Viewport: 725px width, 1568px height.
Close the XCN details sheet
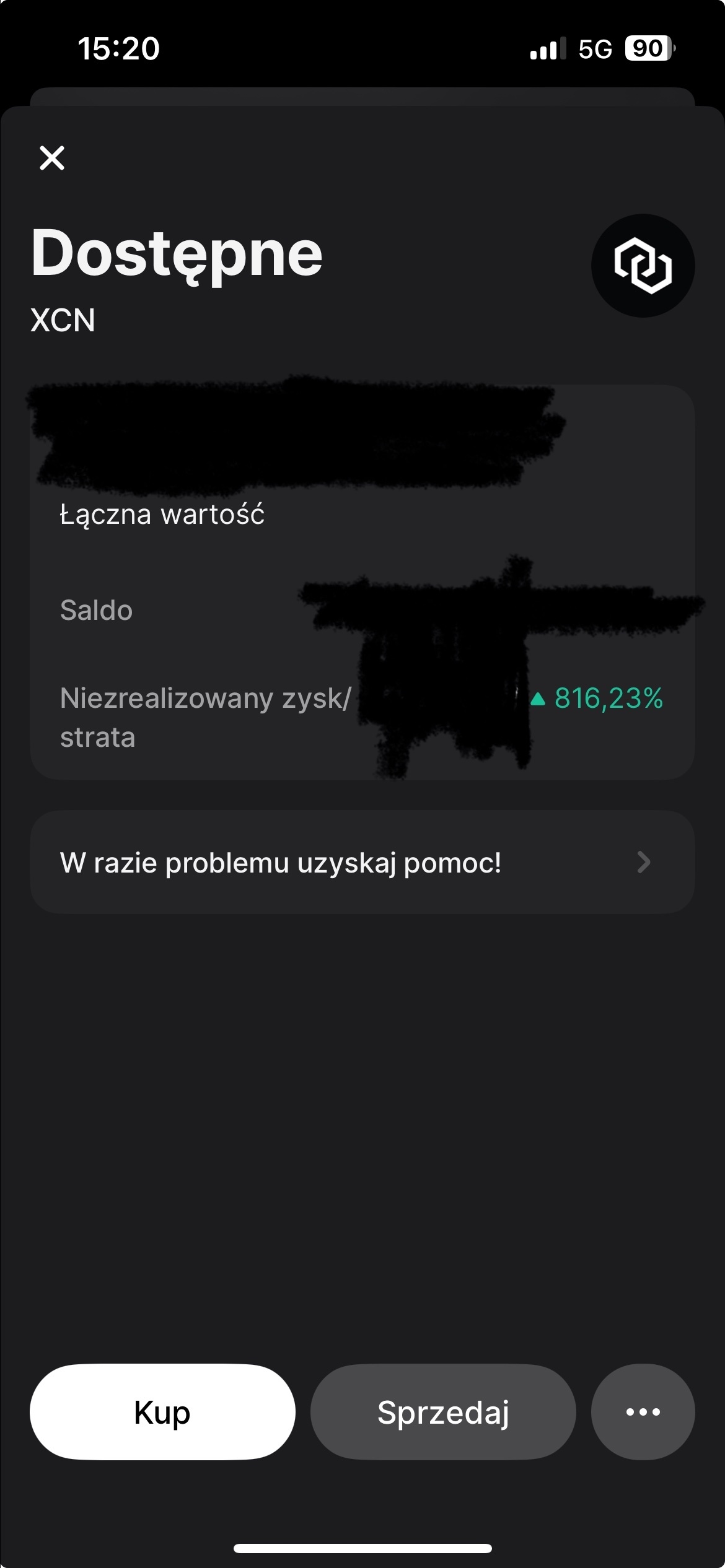pos(52,158)
